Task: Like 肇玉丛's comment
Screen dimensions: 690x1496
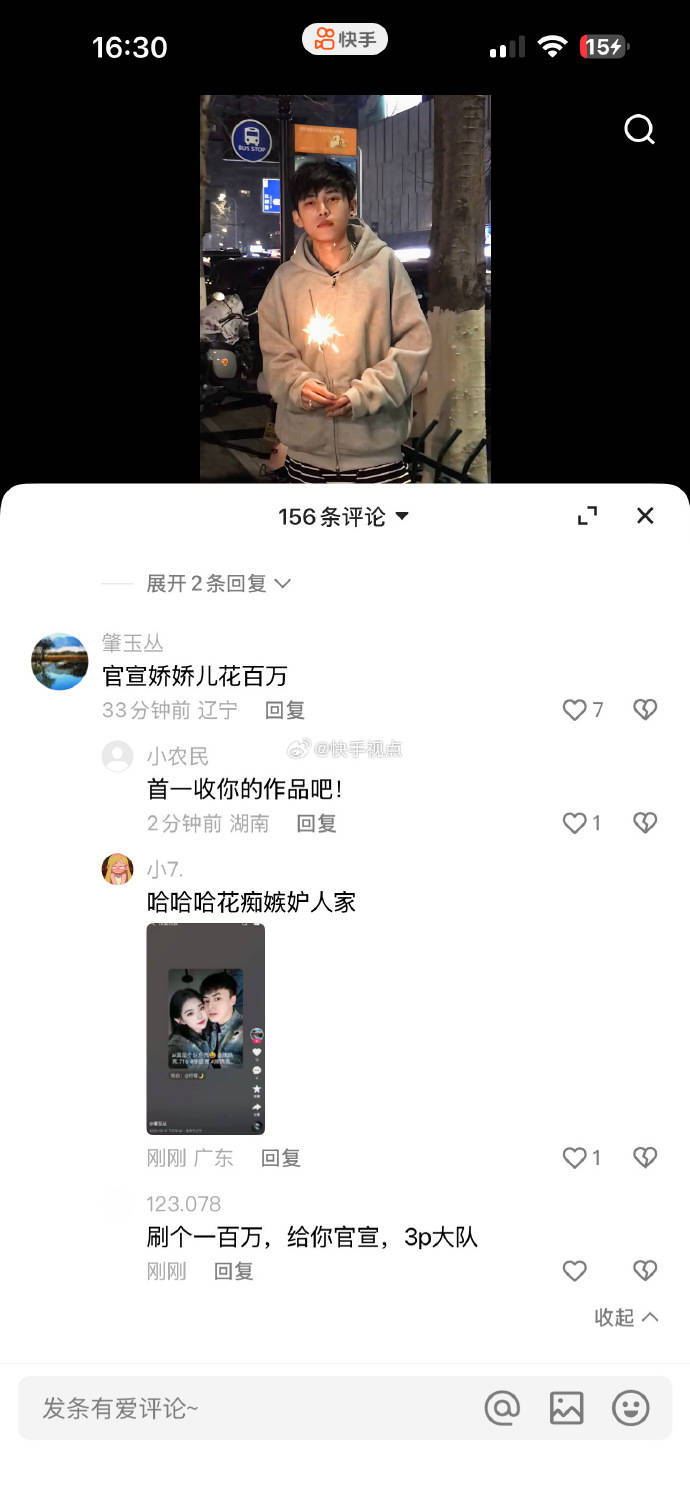Action: click(x=575, y=710)
